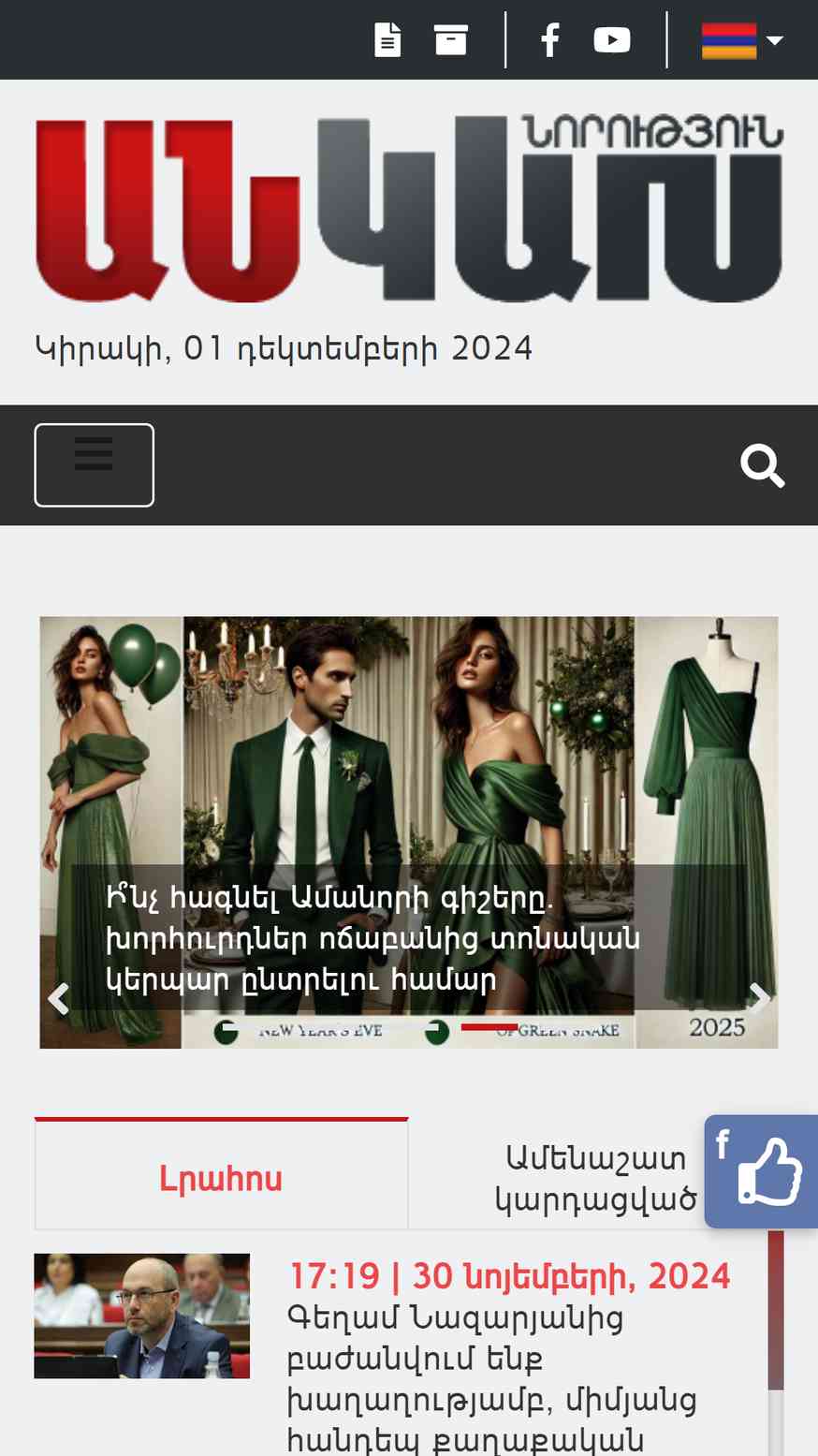Open the document icon in top bar

387,40
